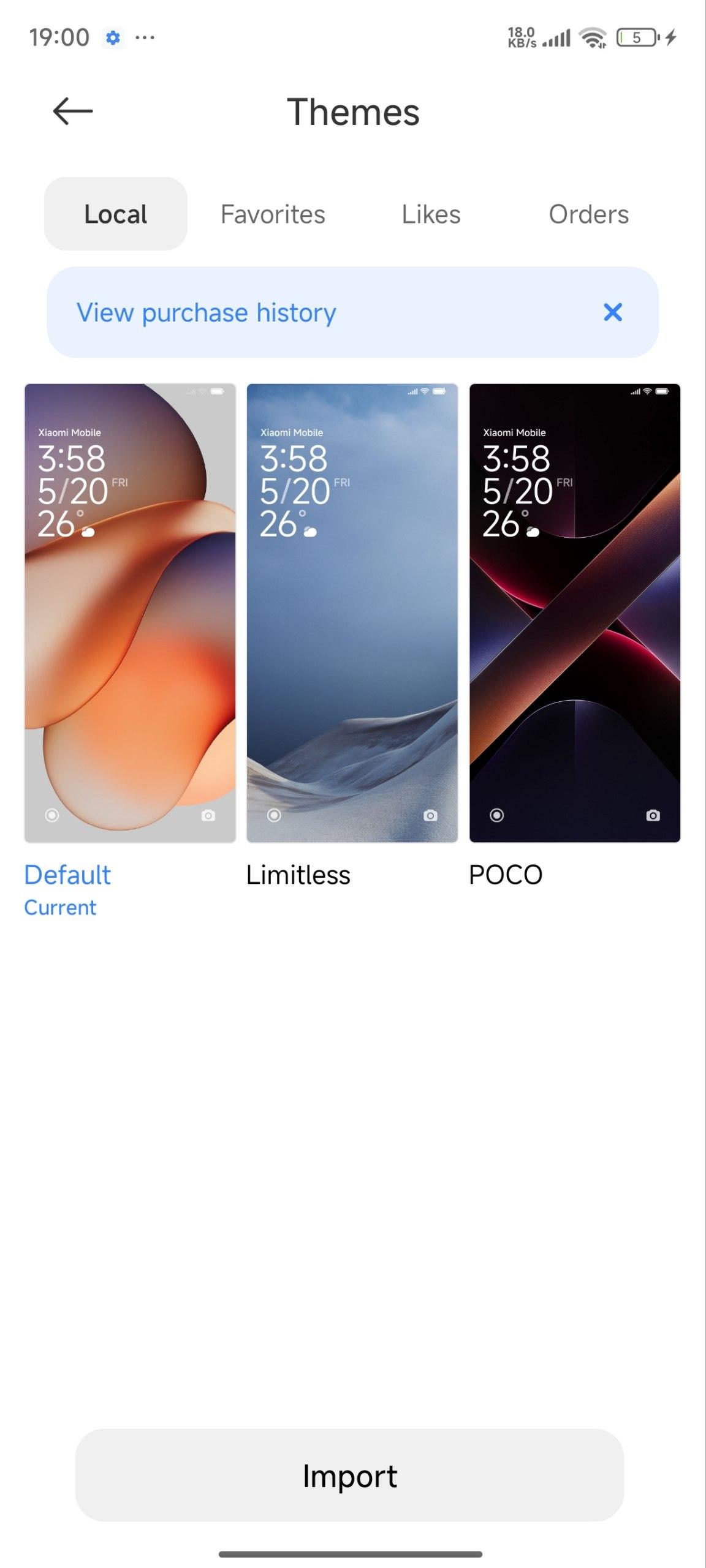706x1568 pixels.
Task: Open the Limitless theme
Action: (x=352, y=613)
